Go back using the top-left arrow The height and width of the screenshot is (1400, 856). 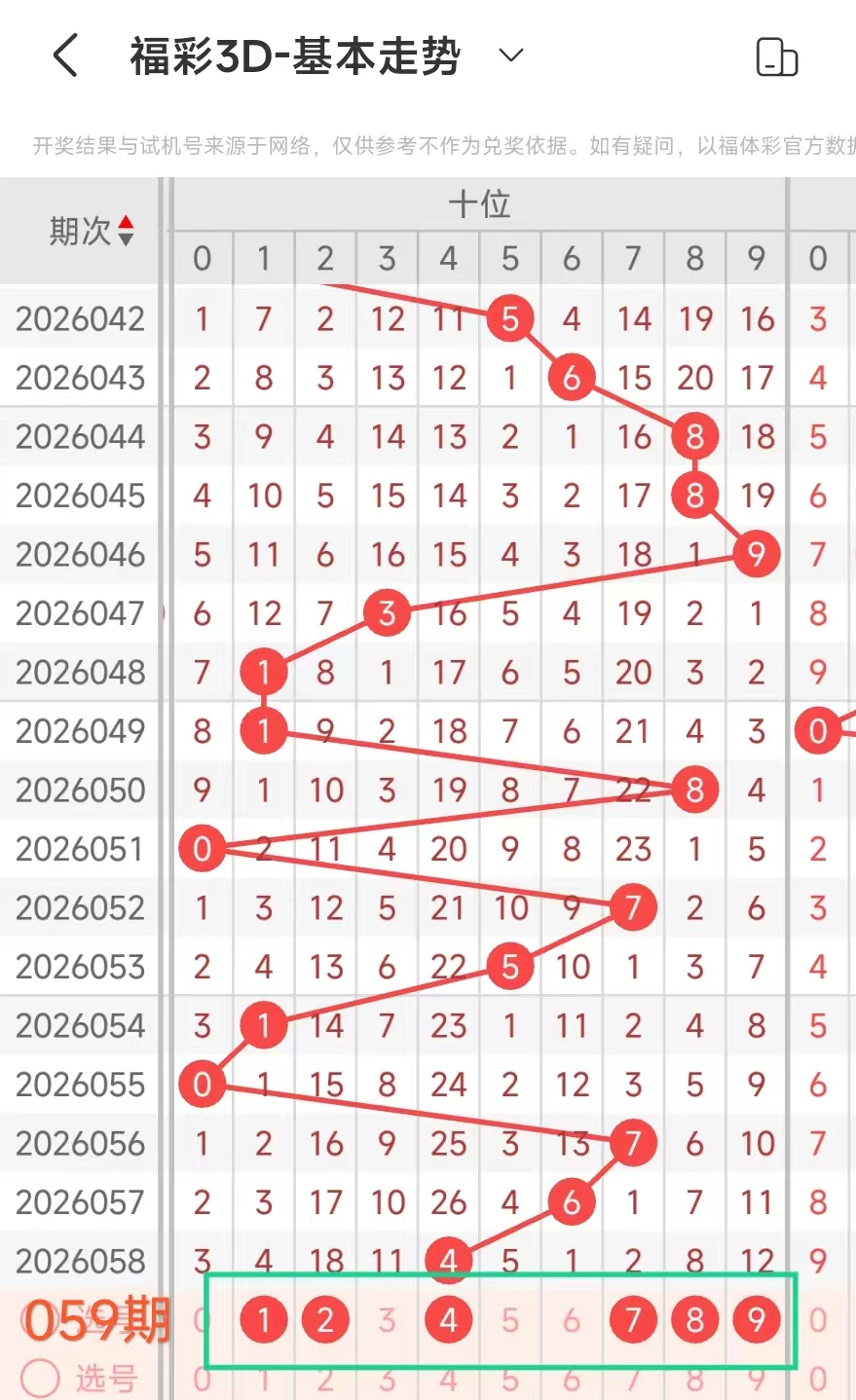pos(65,56)
